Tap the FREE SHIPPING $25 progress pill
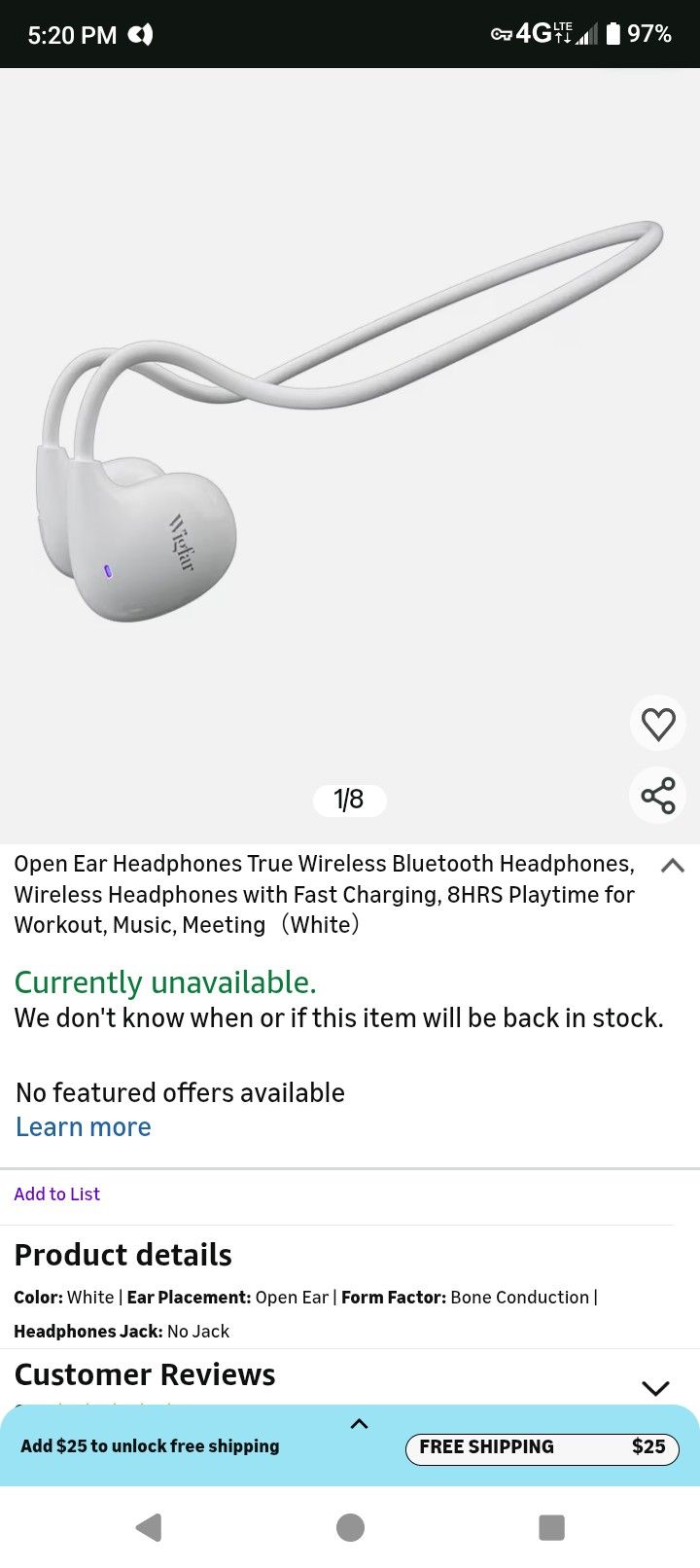This screenshot has width=700, height=1568. point(542,1447)
